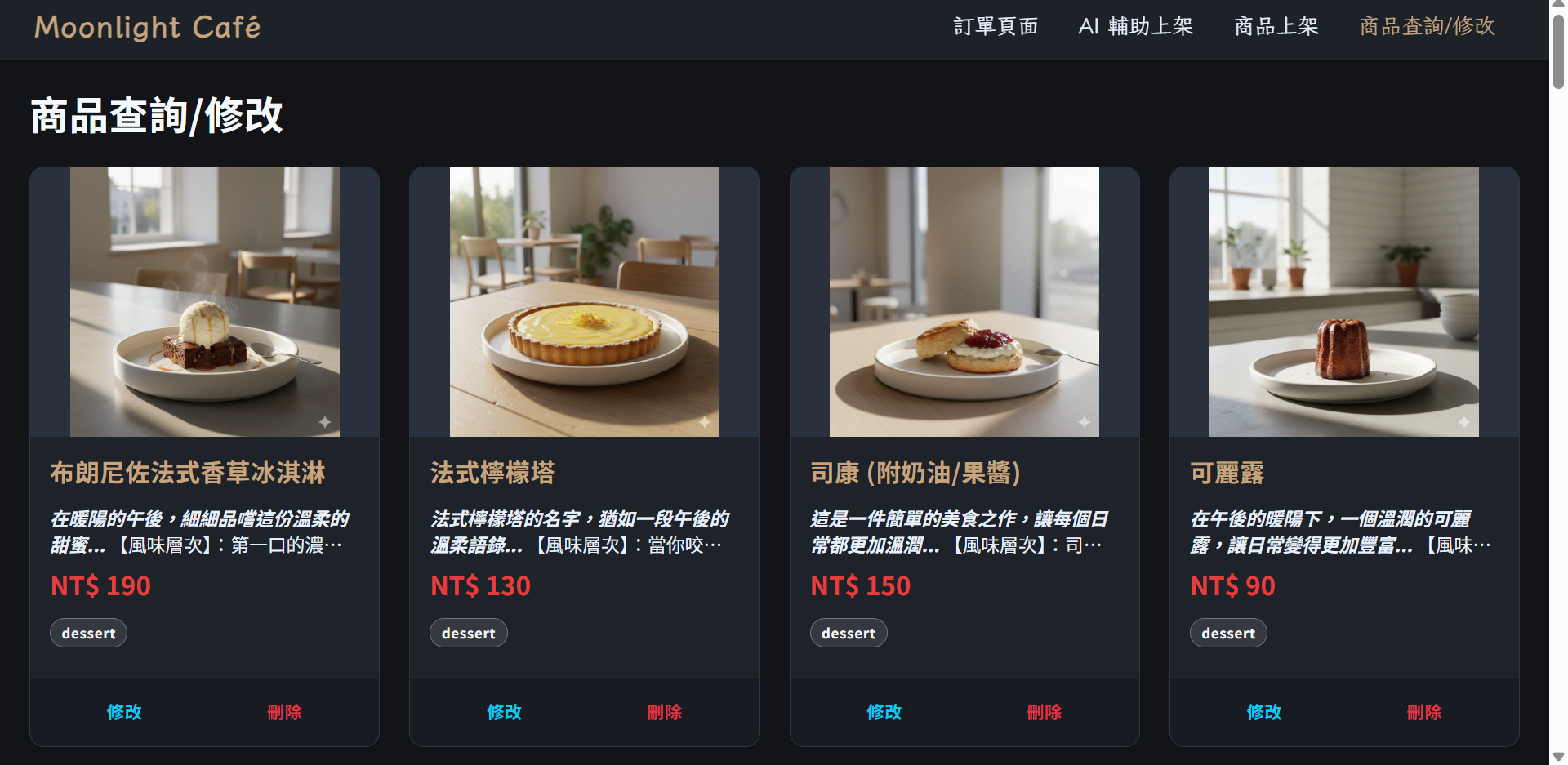Viewport: 1568px width, 765px height.
Task: Open the 可麗露 product image
Action: (1343, 302)
